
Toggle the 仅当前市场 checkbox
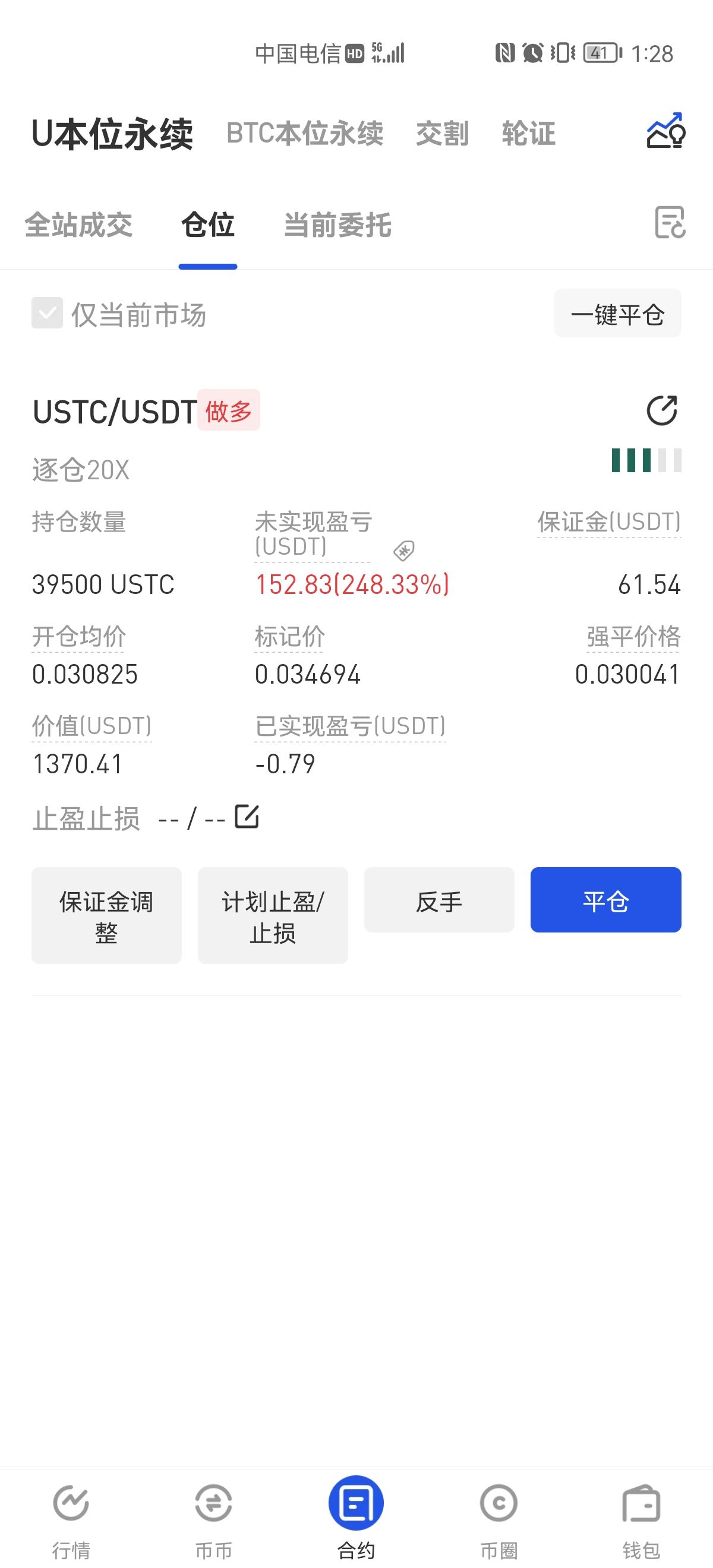[48, 314]
